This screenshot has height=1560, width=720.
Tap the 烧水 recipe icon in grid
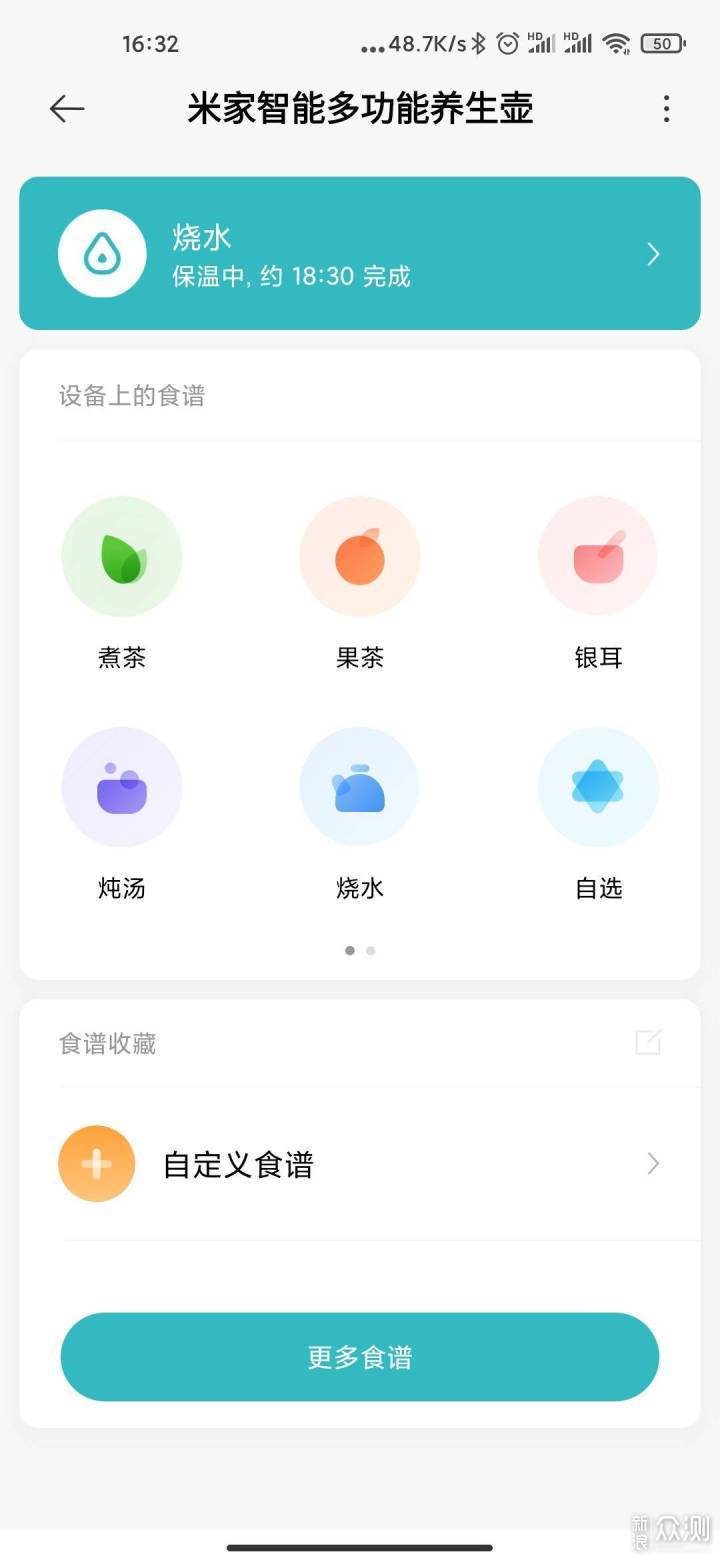click(x=360, y=786)
